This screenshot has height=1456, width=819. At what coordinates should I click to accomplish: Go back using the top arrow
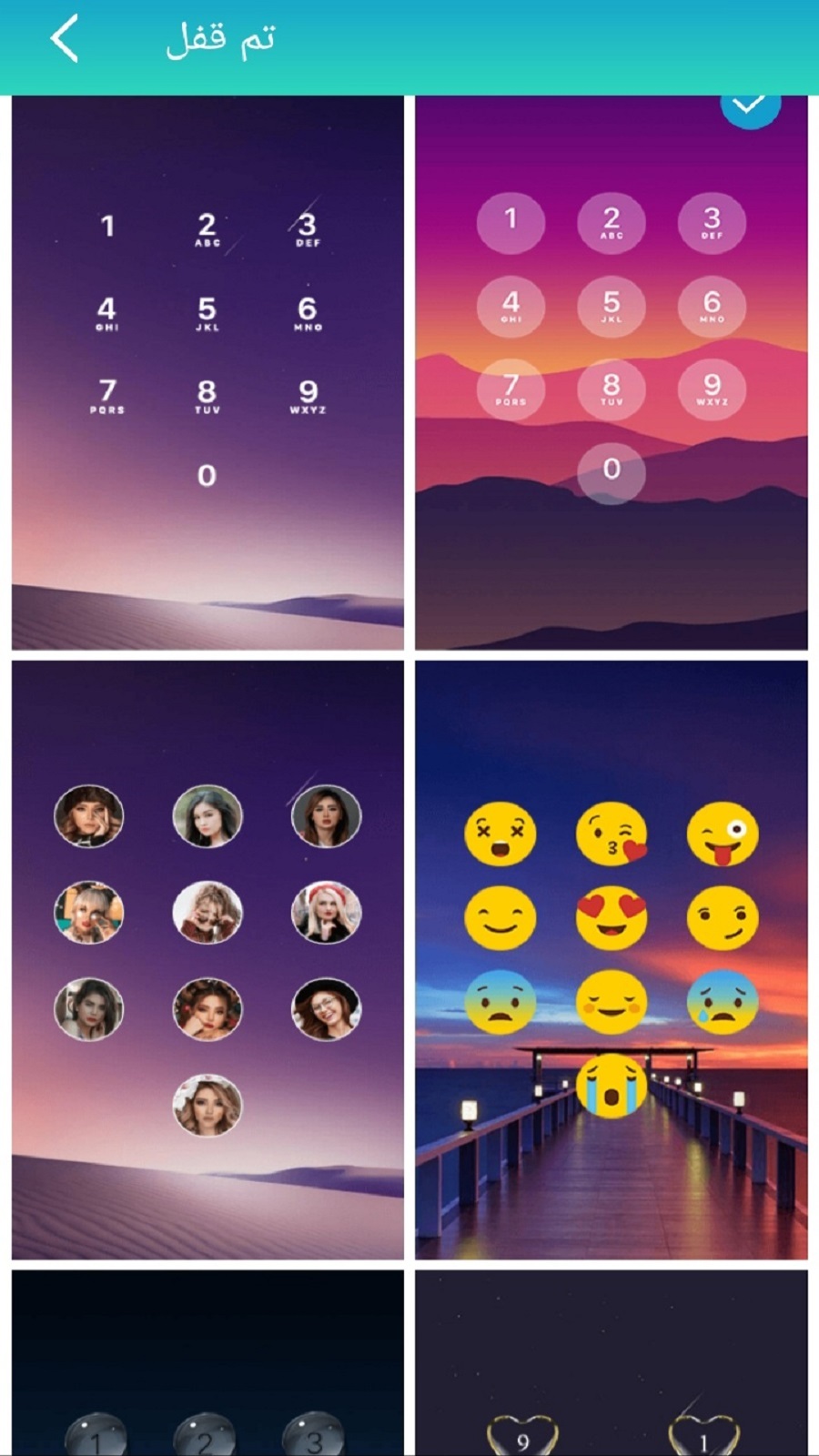tap(65, 39)
